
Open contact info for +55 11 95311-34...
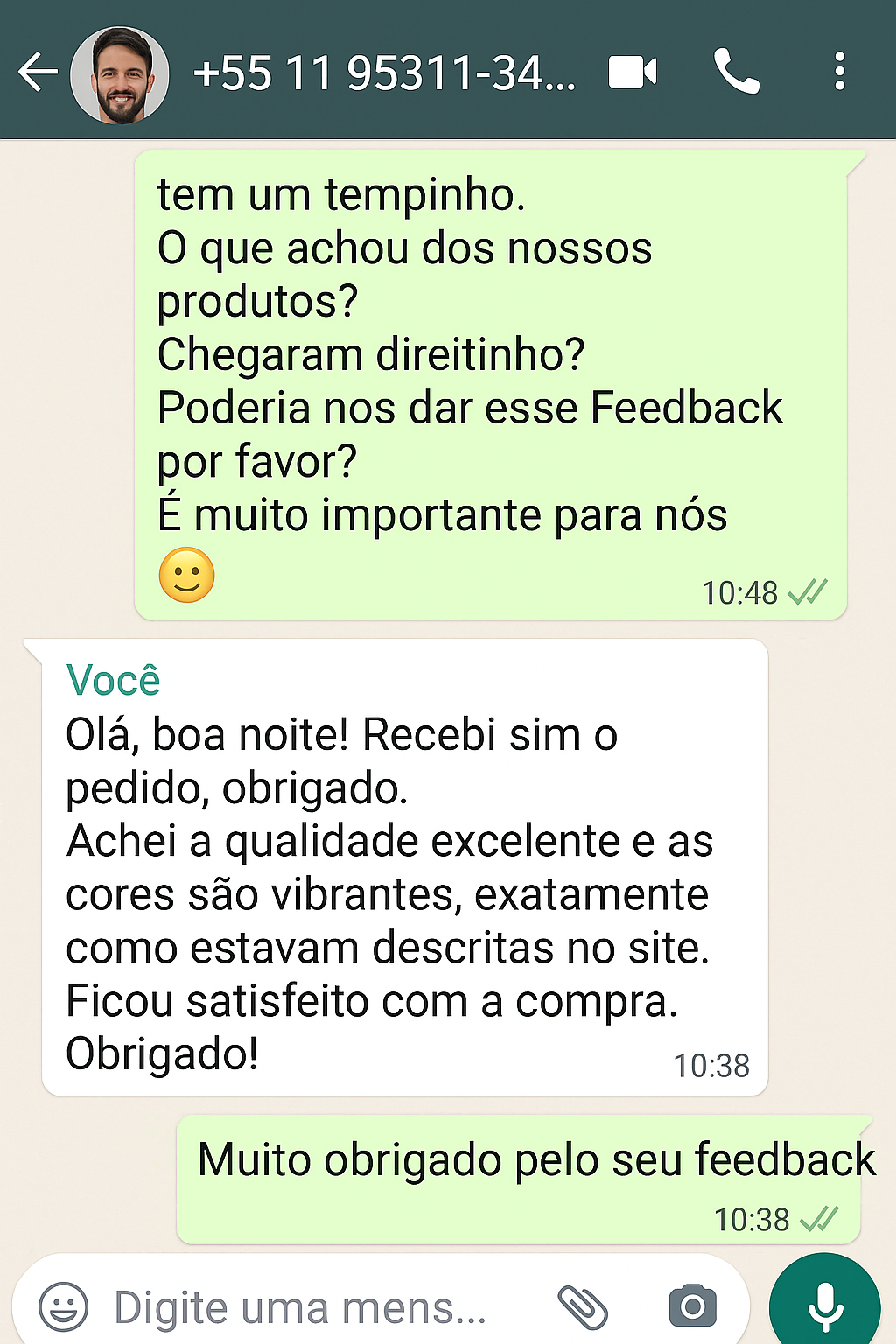(383, 73)
